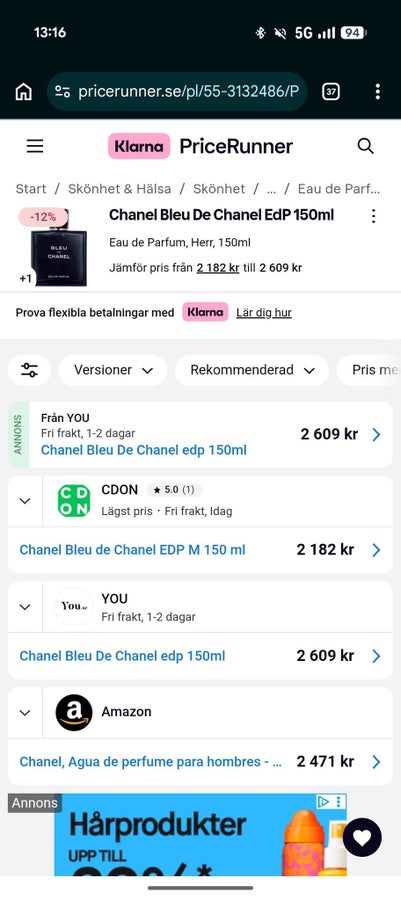Open the filter settings icon chip

click(29, 370)
